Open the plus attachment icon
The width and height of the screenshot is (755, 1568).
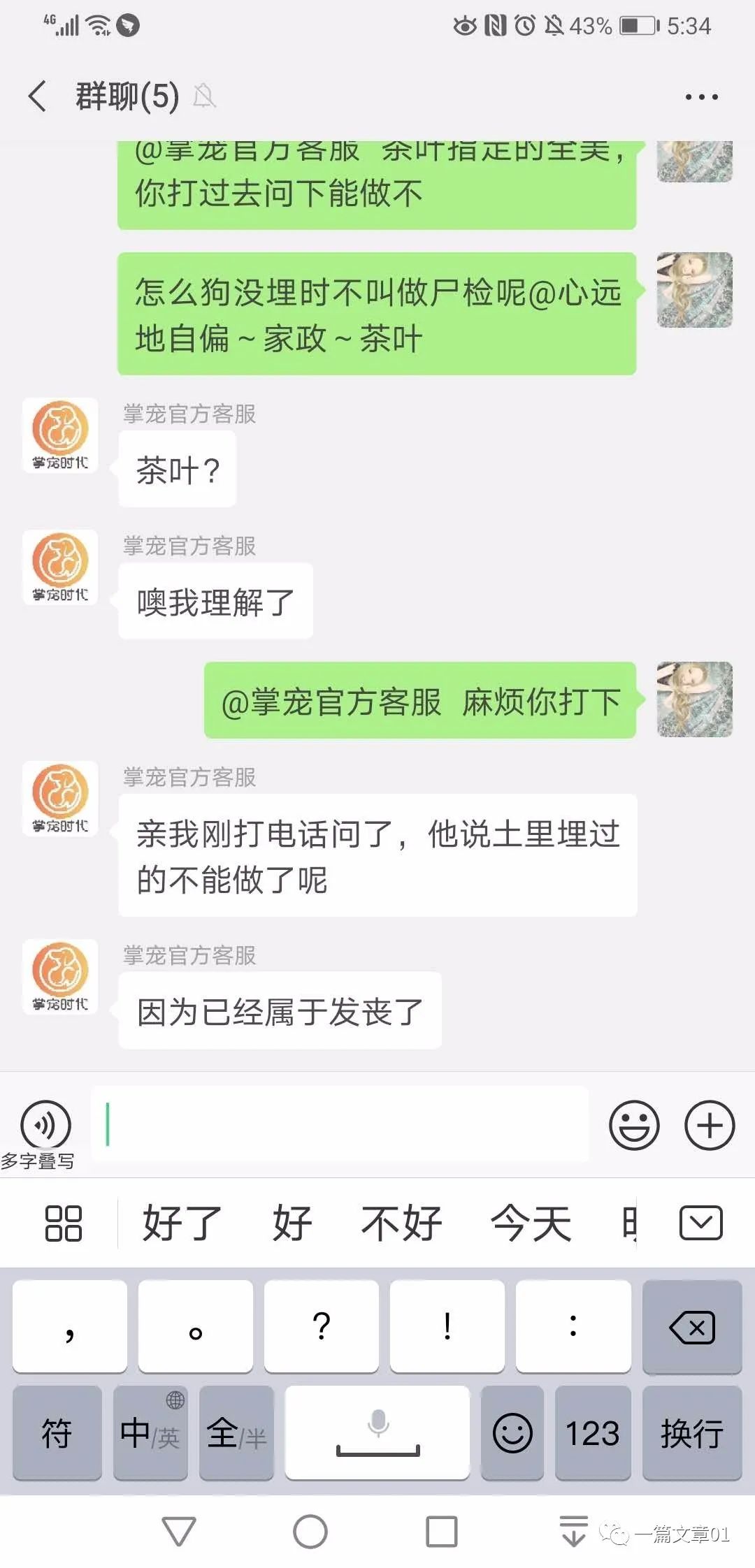710,1124
